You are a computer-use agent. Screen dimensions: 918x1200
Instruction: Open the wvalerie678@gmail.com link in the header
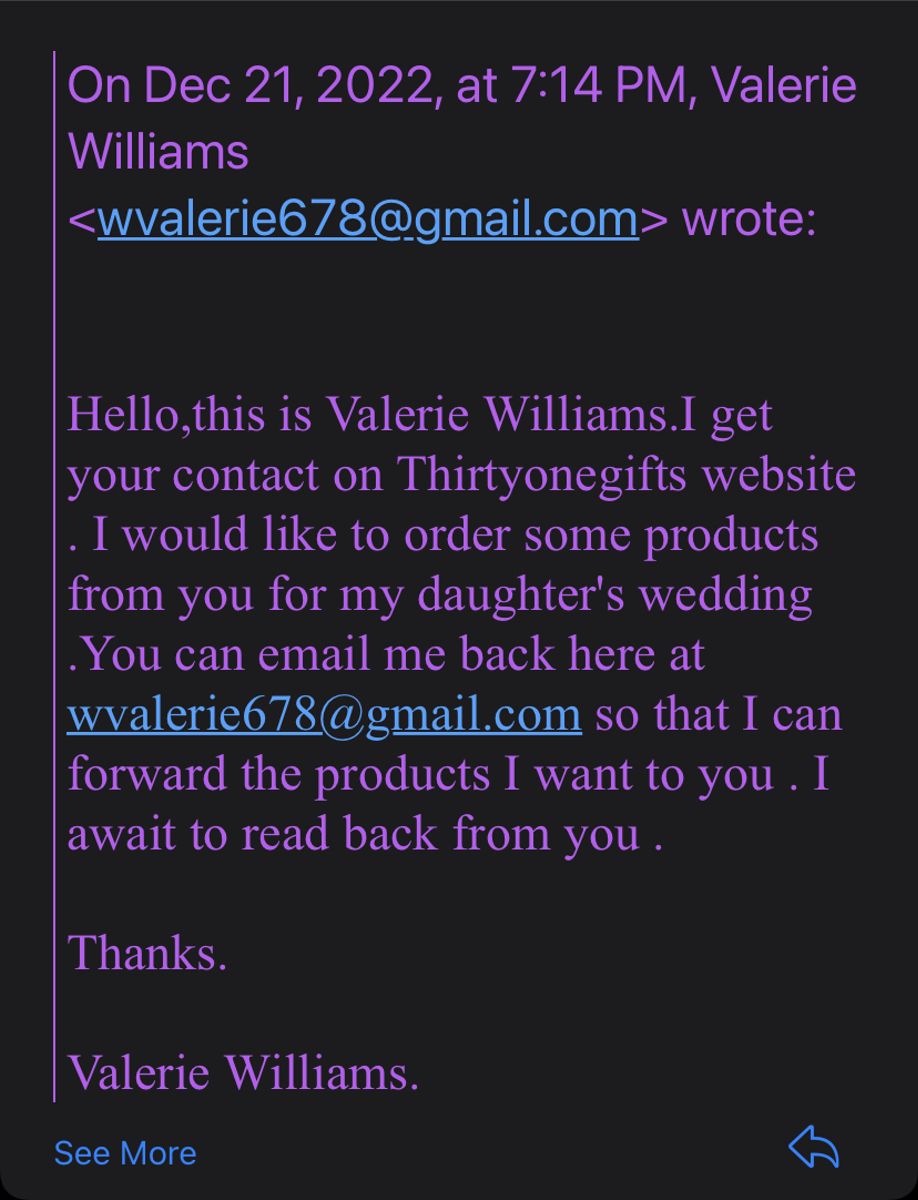coord(367,220)
